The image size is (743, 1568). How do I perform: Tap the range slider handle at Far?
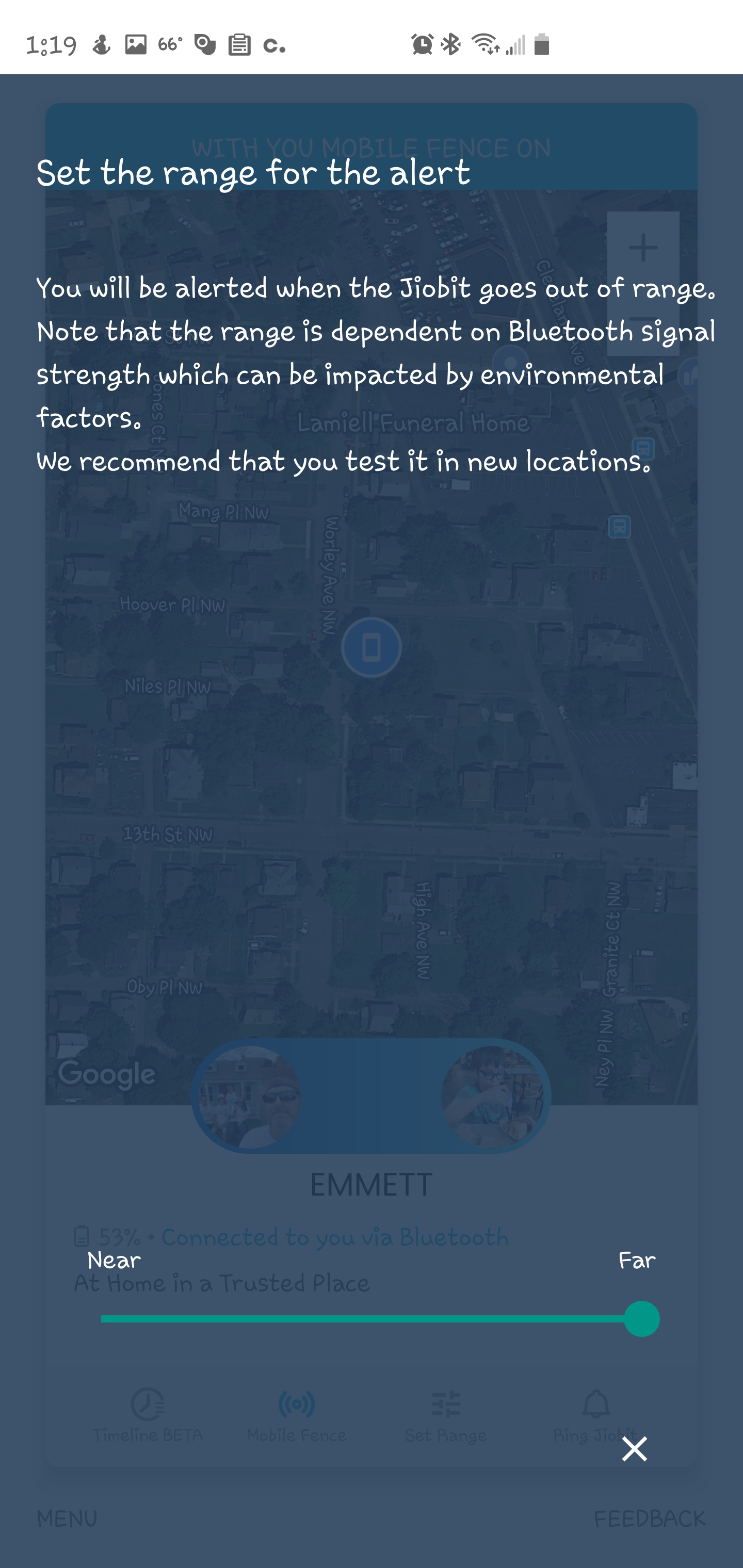641,1318
